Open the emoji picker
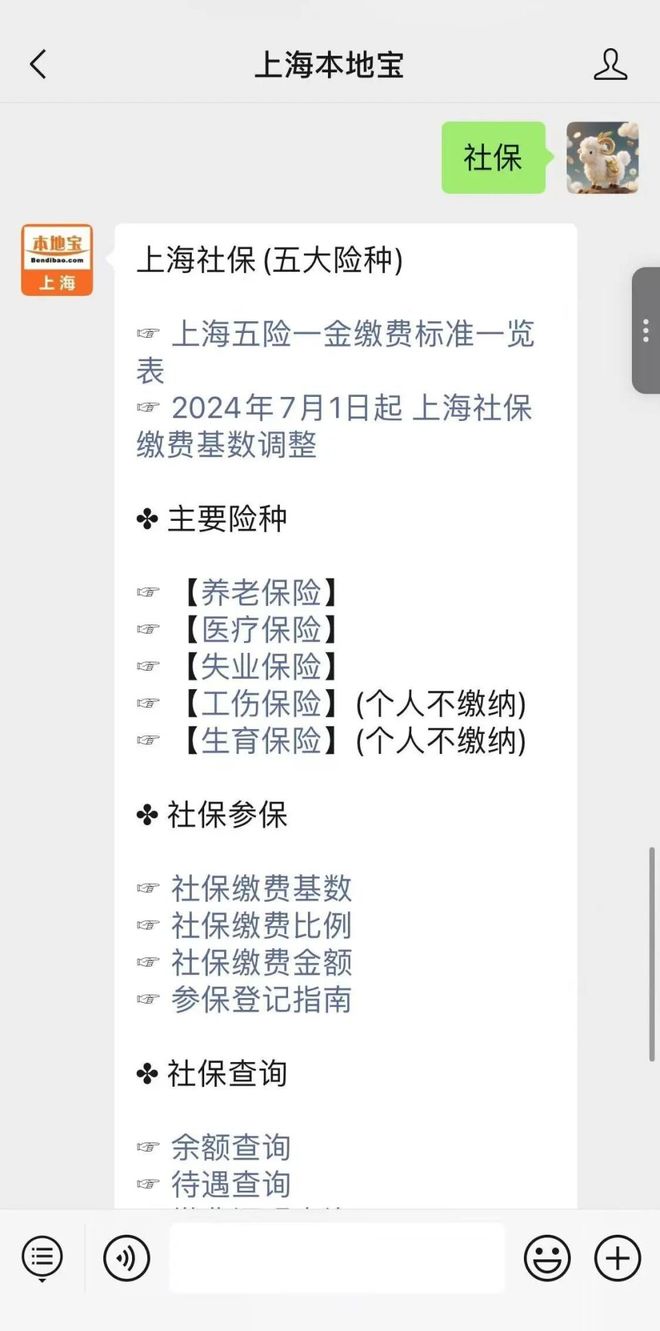 (x=547, y=1258)
